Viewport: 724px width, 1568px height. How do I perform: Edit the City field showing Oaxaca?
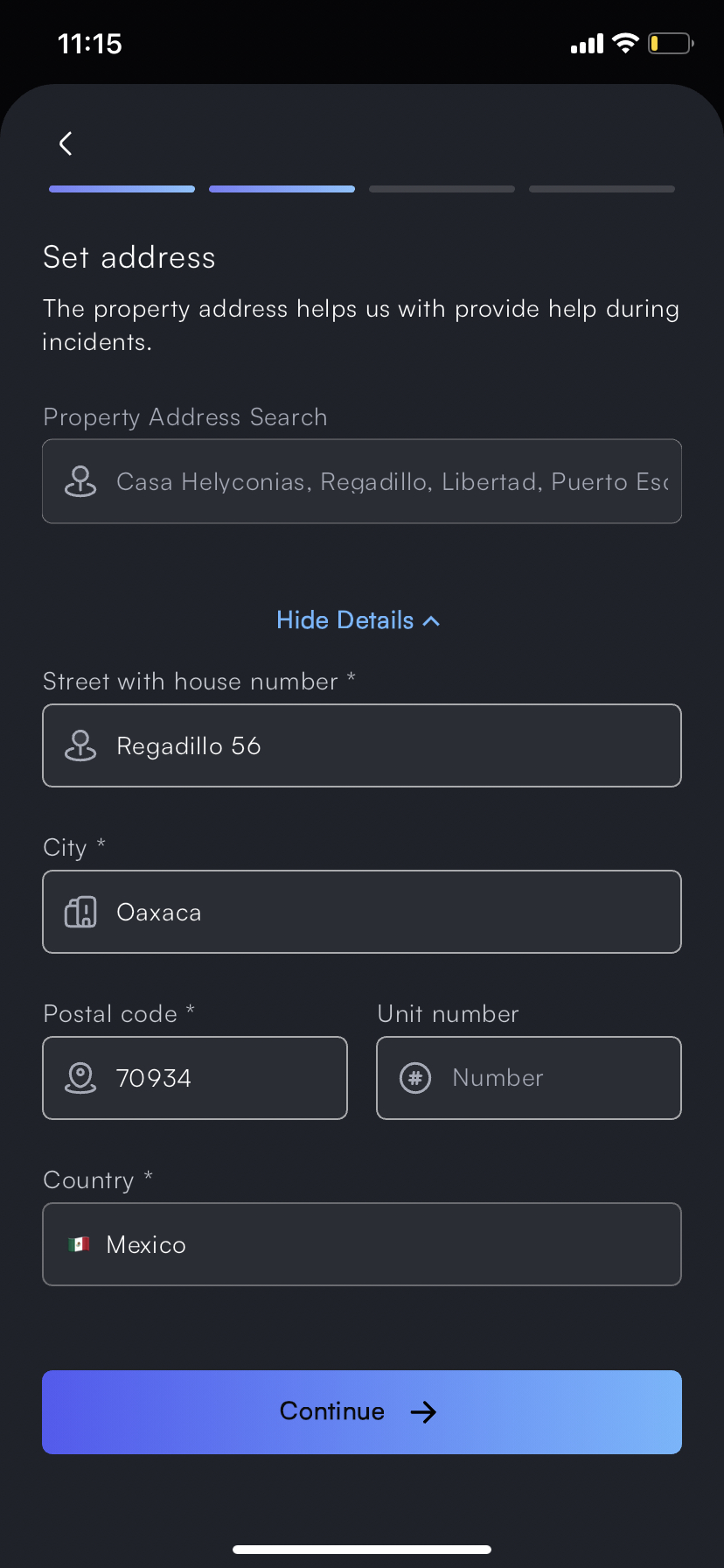pyautogui.click(x=362, y=912)
